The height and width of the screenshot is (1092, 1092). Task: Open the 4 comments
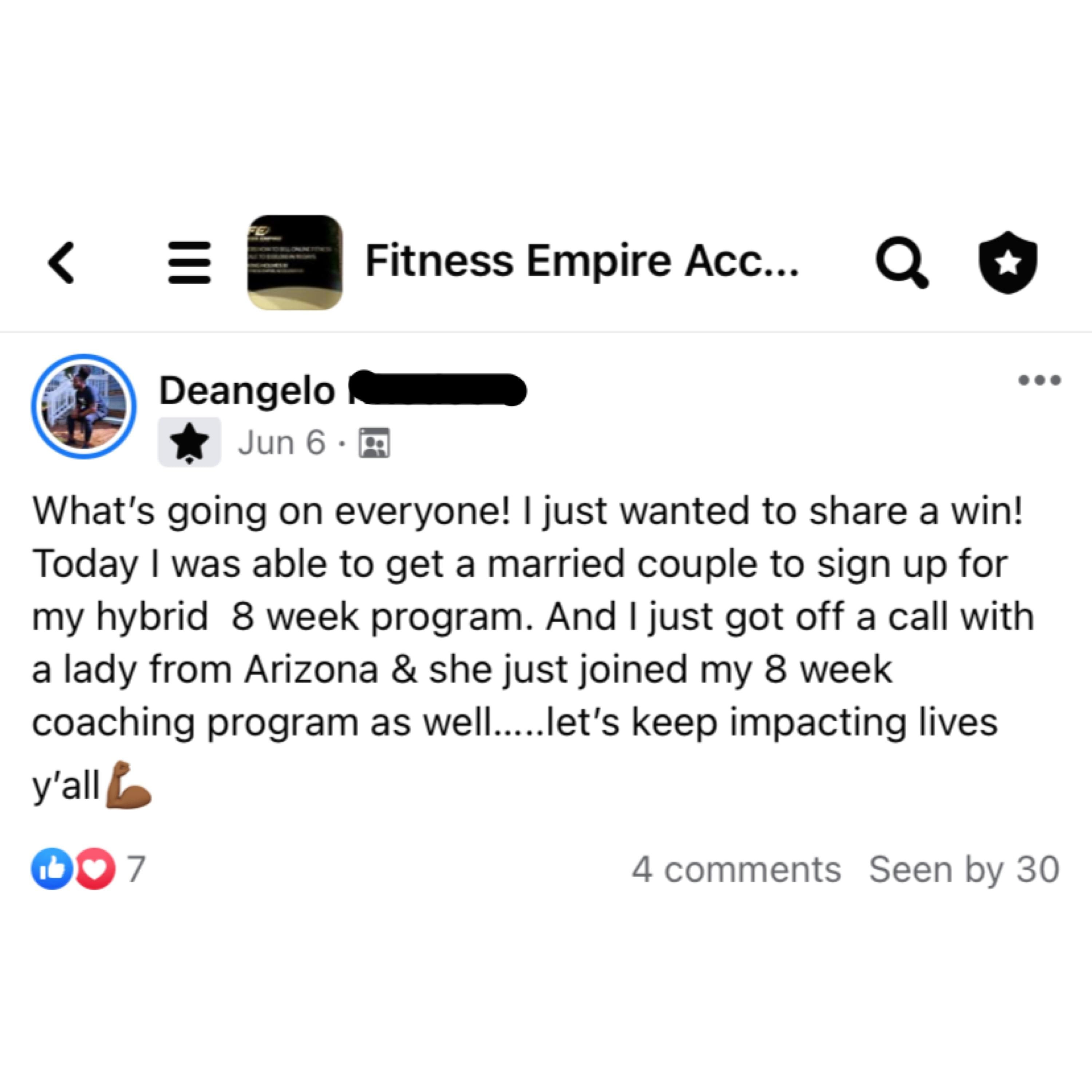tap(736, 869)
